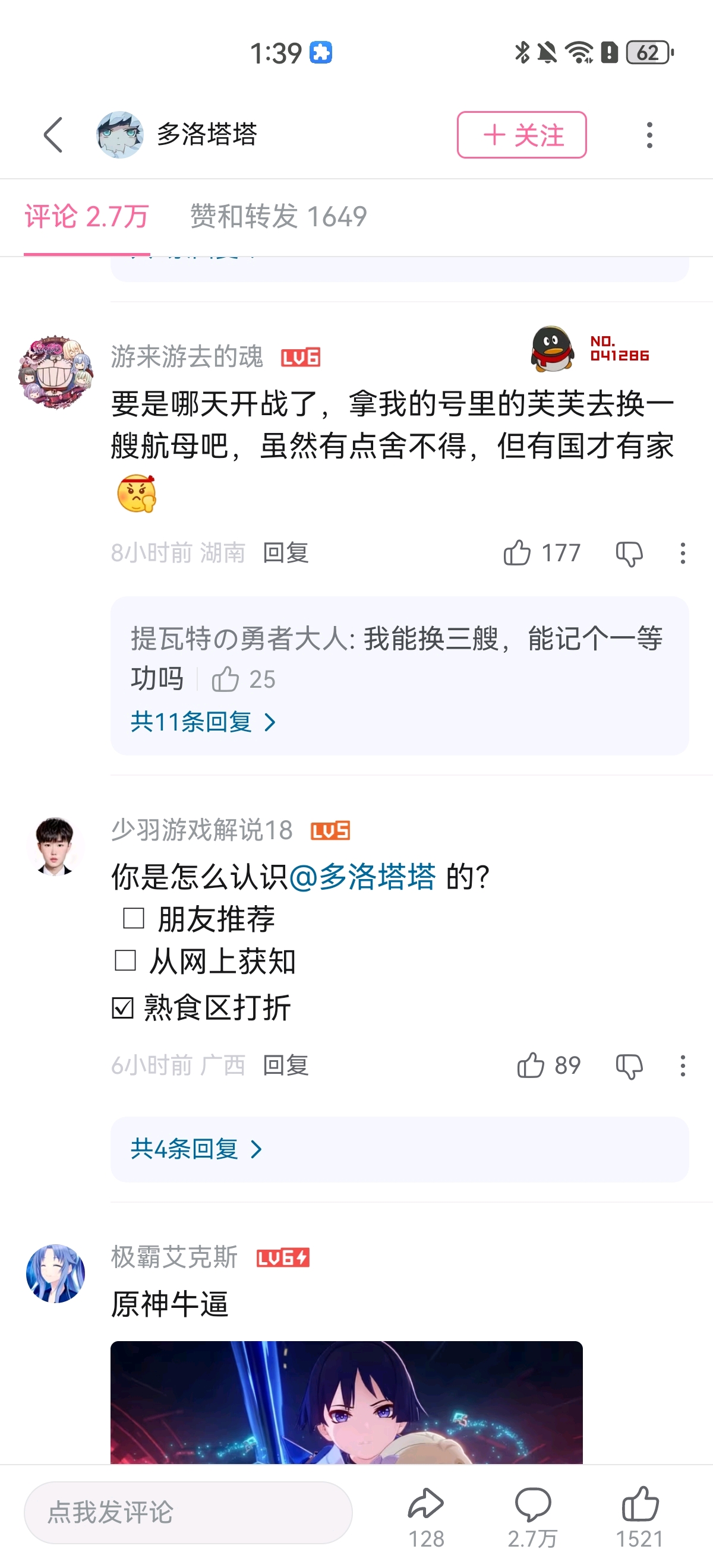Open 游来游去的魂's profile avatar

pos(55,372)
